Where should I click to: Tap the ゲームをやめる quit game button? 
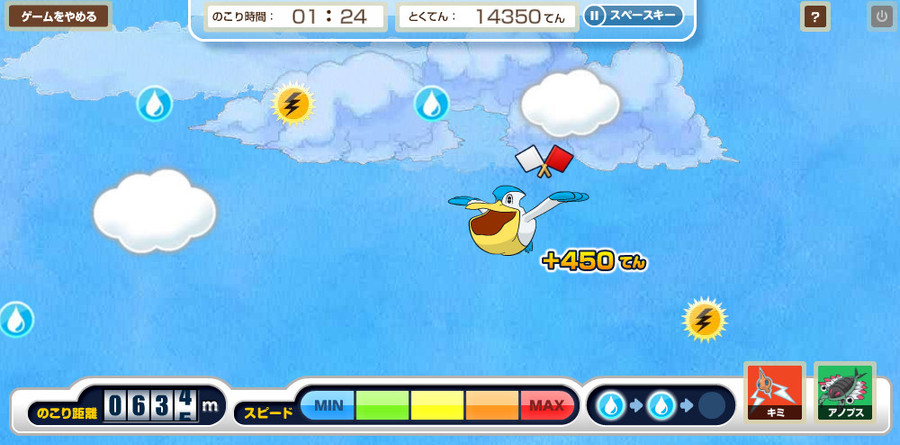[59, 16]
